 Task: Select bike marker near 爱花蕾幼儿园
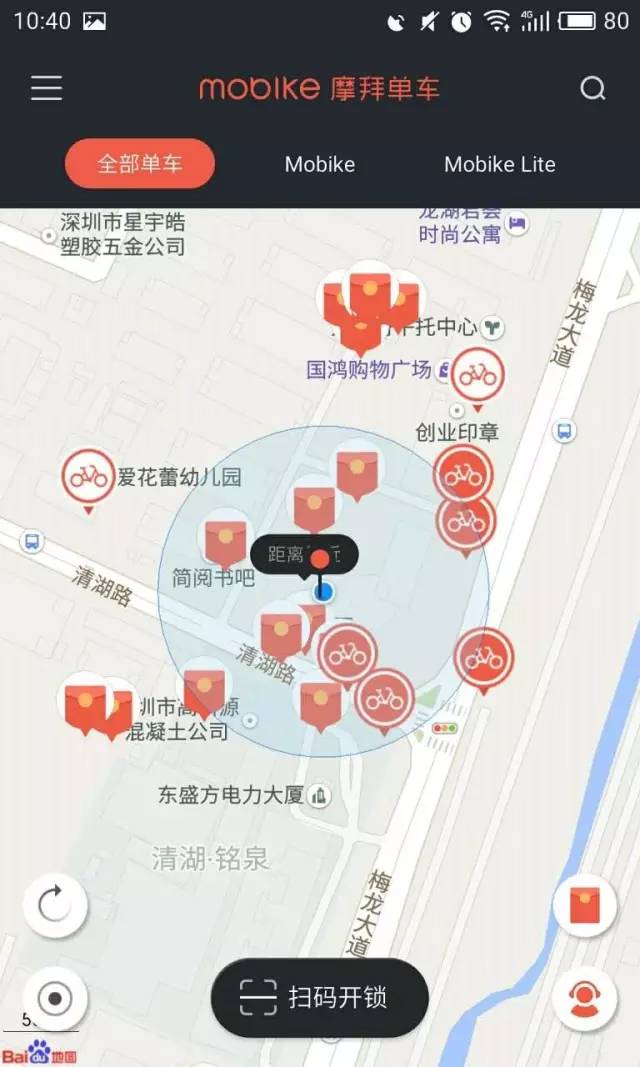coord(88,477)
